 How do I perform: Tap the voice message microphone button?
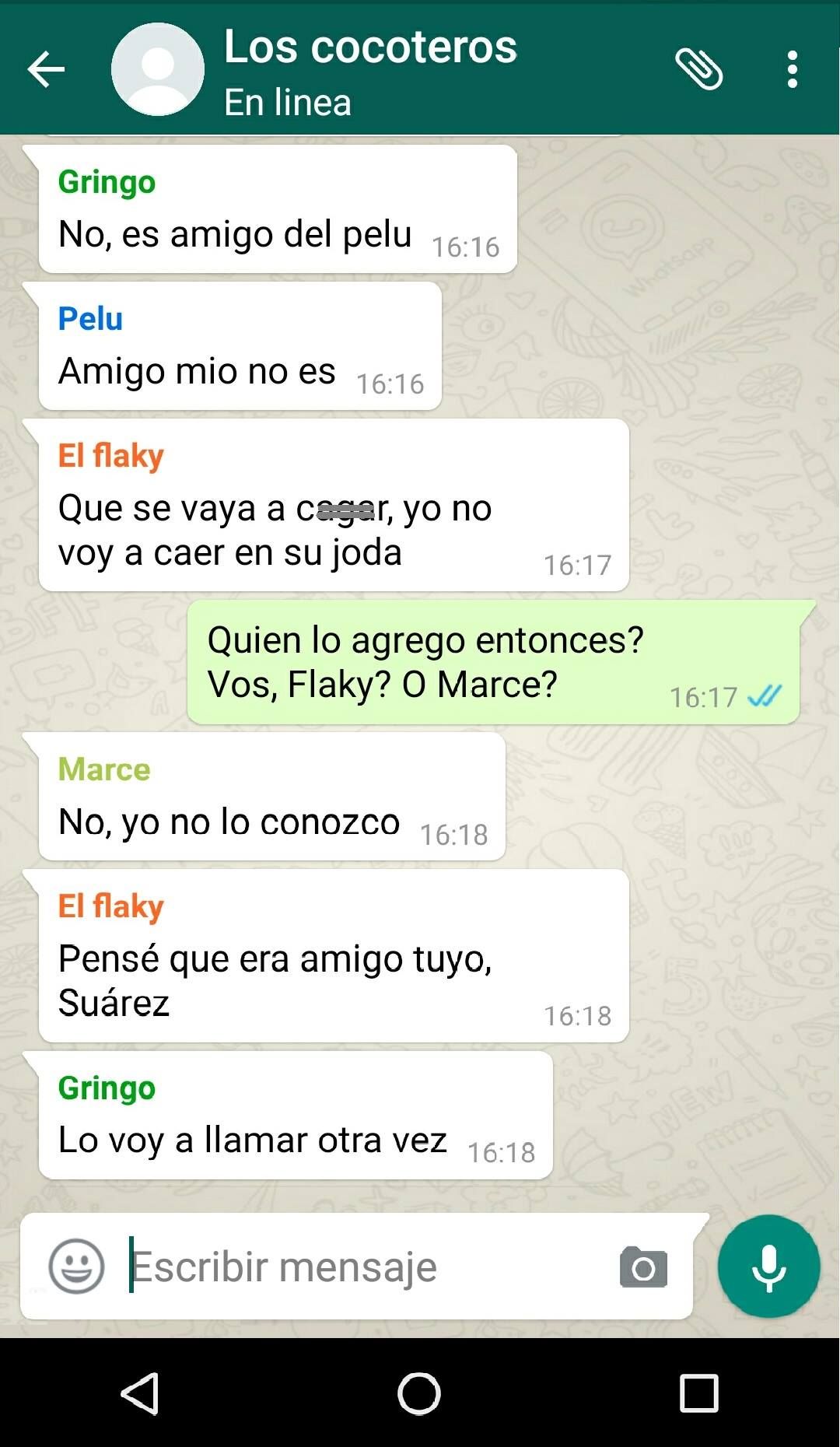768,1266
